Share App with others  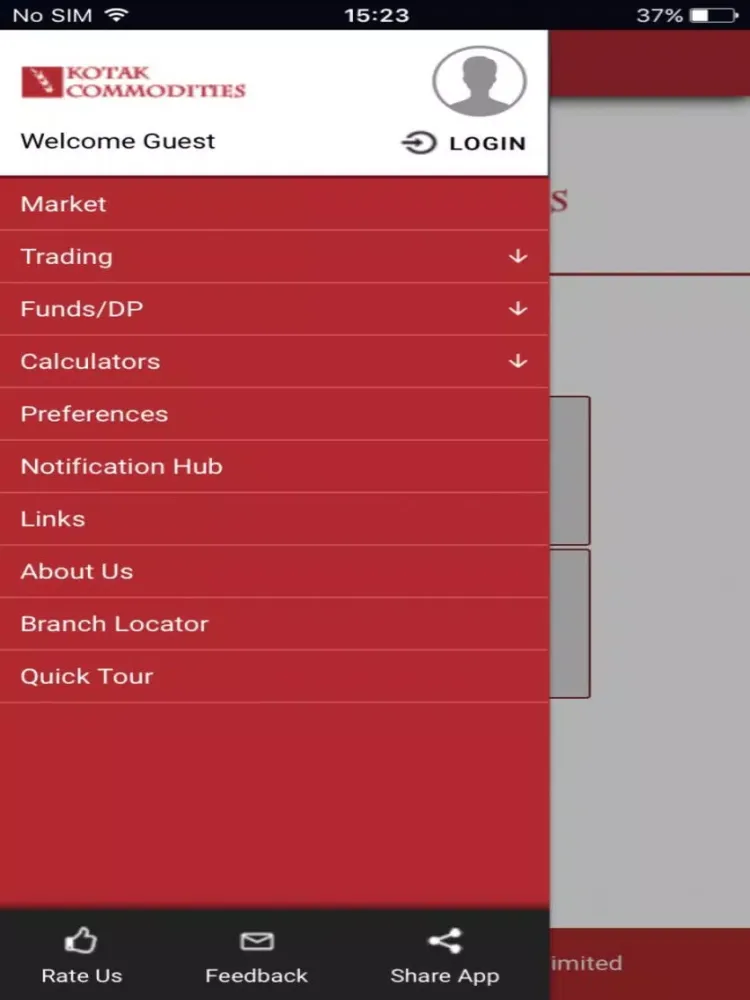[444, 955]
